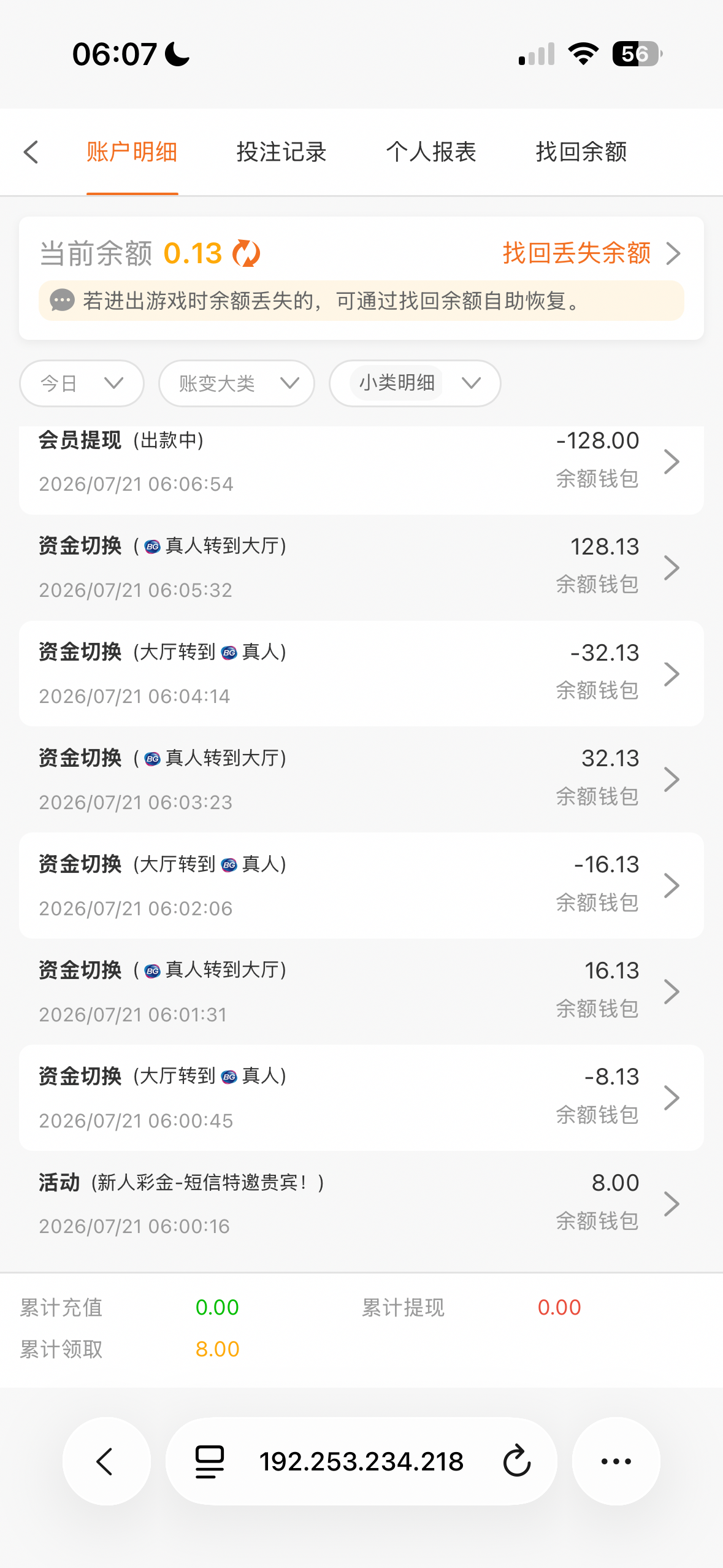
Task: Open the 128.13 fund transfer record
Action: pyautogui.click(x=361, y=568)
